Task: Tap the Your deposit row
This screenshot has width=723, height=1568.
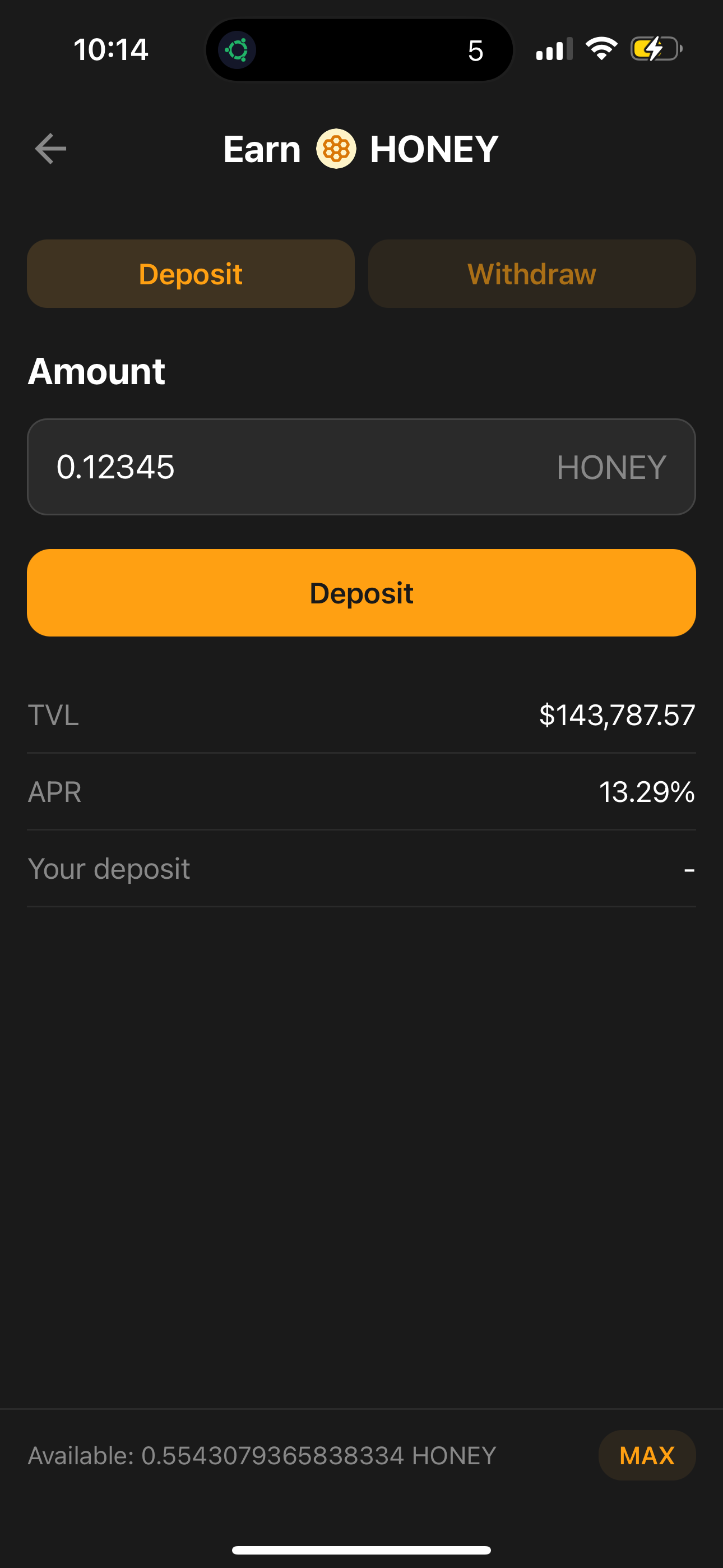Action: (361, 869)
